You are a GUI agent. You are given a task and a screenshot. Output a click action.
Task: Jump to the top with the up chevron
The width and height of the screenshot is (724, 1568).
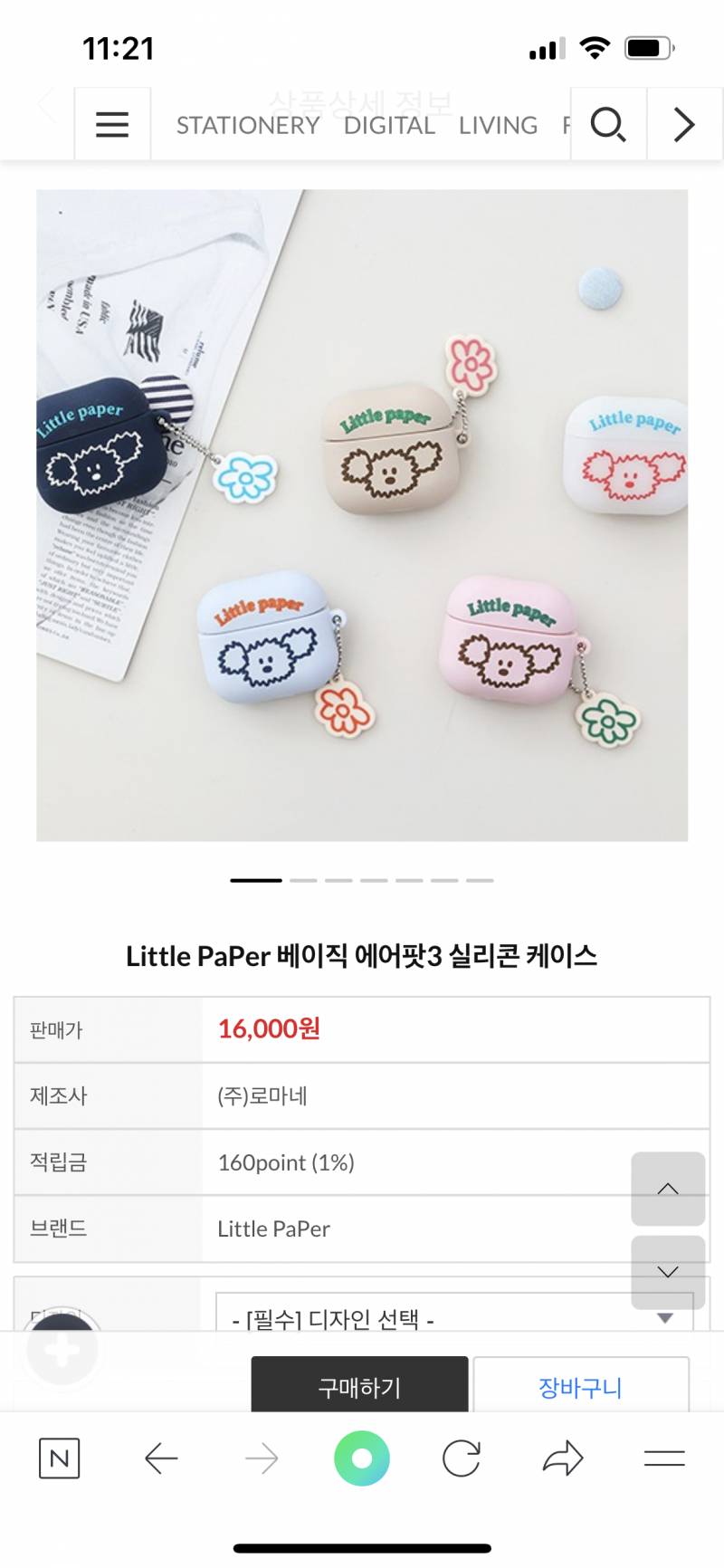[668, 1189]
